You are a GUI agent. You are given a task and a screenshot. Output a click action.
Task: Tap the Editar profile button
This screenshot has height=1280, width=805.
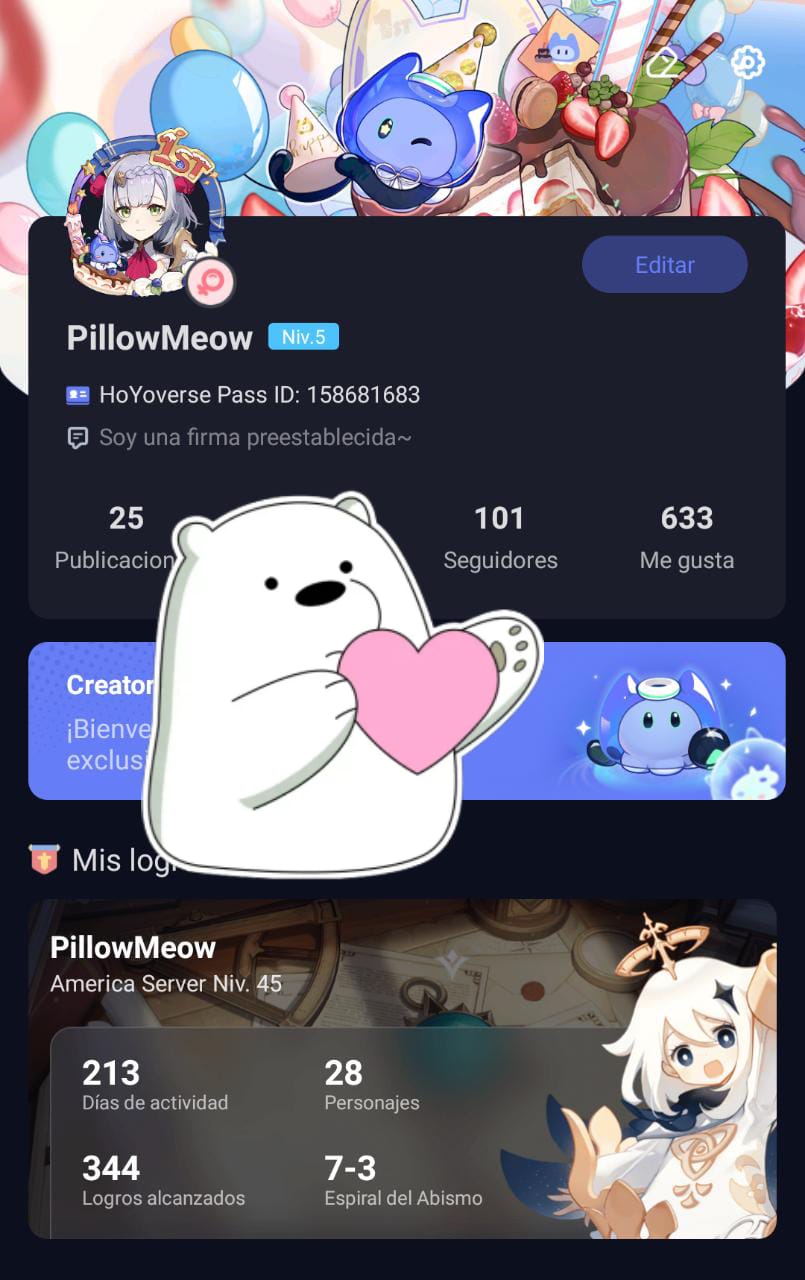[x=664, y=265]
